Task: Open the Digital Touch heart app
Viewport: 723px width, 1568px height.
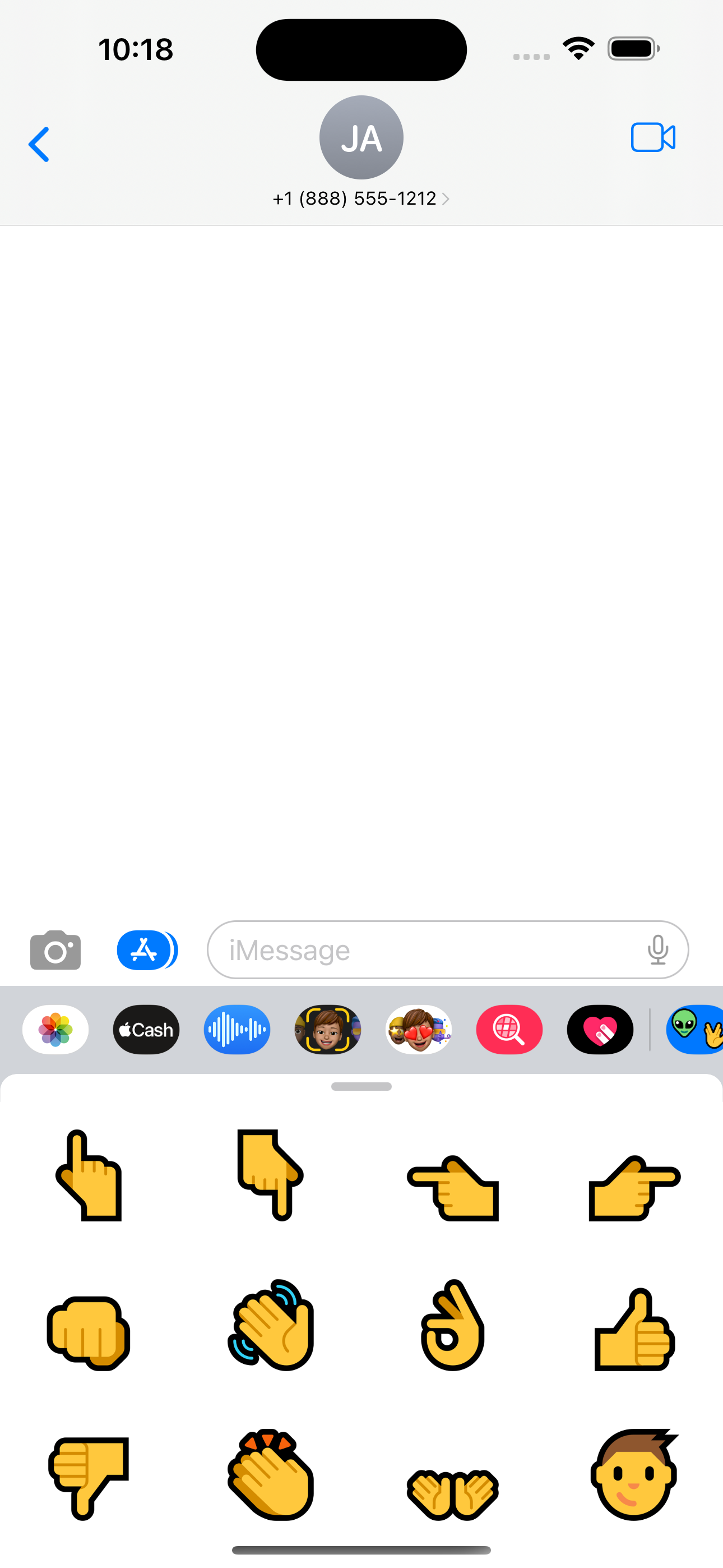Action: click(600, 1029)
